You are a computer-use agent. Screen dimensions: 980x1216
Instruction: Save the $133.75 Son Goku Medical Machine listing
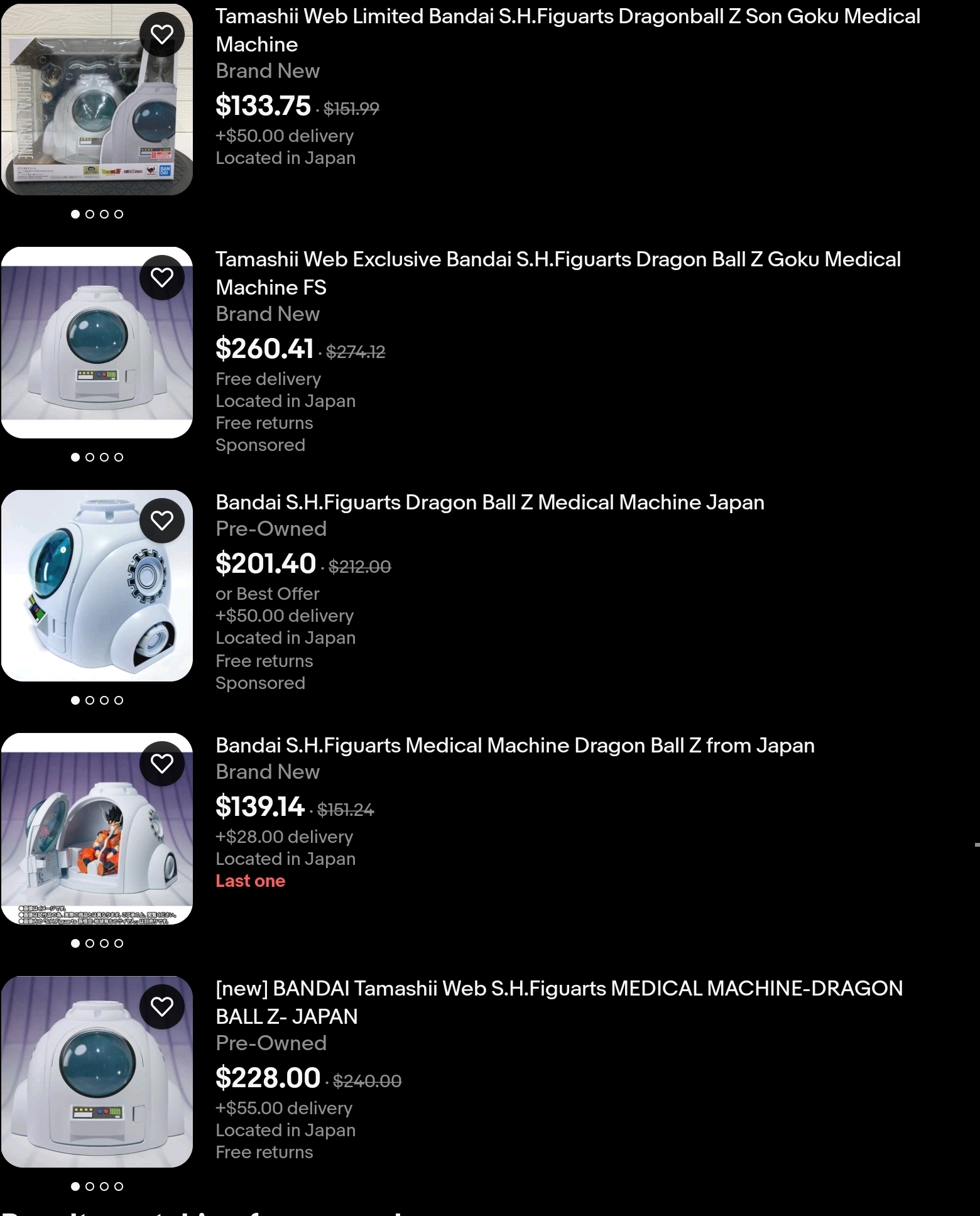(162, 35)
